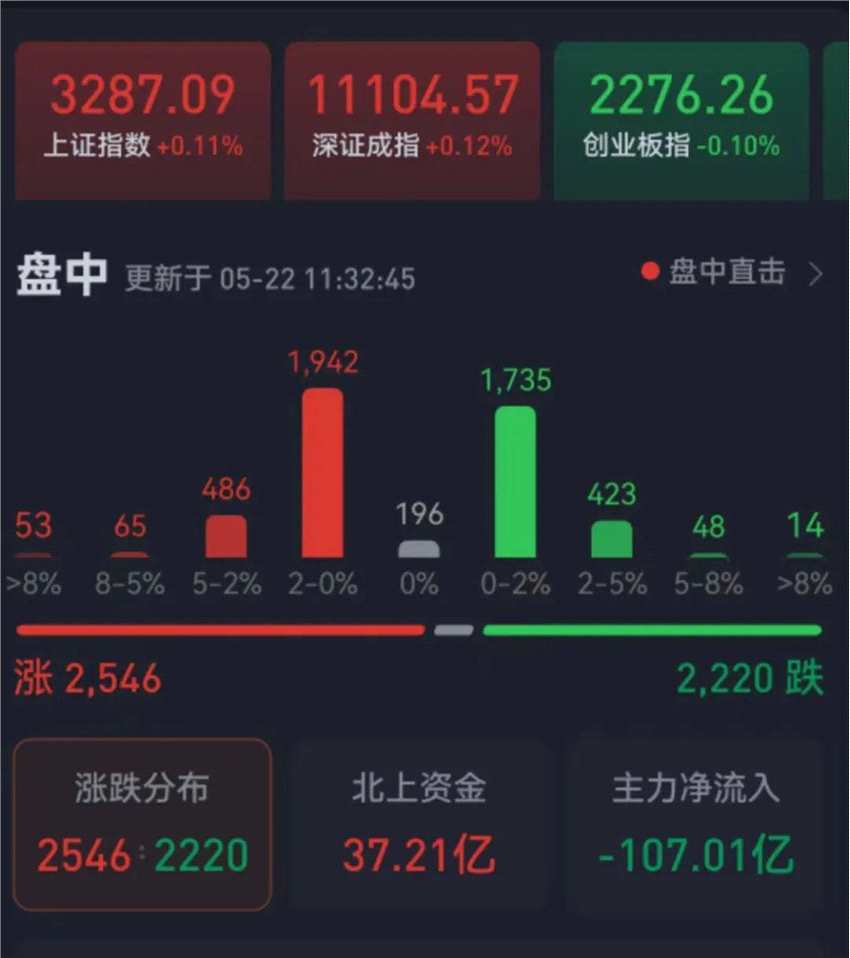
Task: Open the 创业板指 index card
Action: point(681,120)
